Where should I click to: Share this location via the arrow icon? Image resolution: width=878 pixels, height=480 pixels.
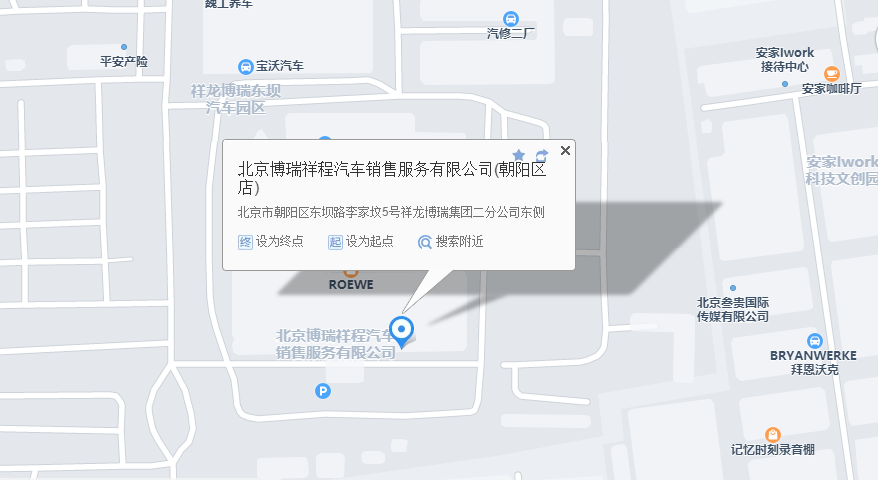(542, 155)
